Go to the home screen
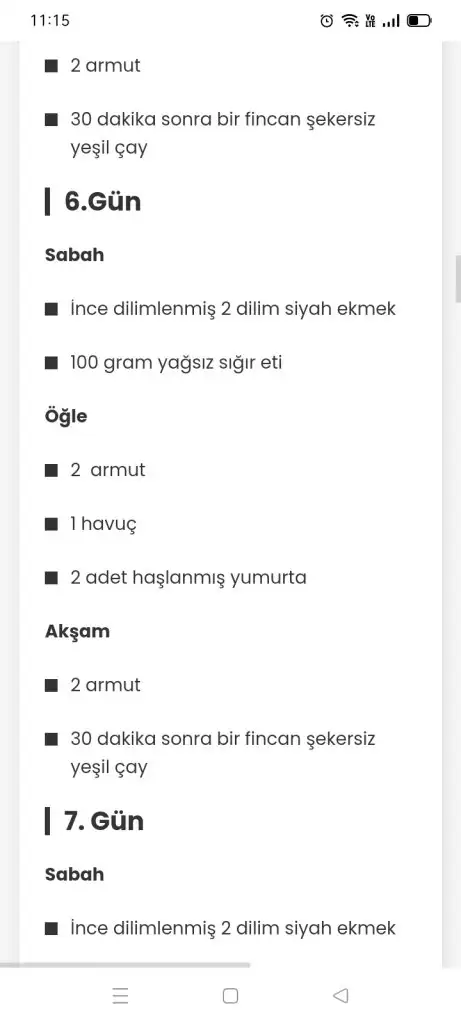 [230, 995]
